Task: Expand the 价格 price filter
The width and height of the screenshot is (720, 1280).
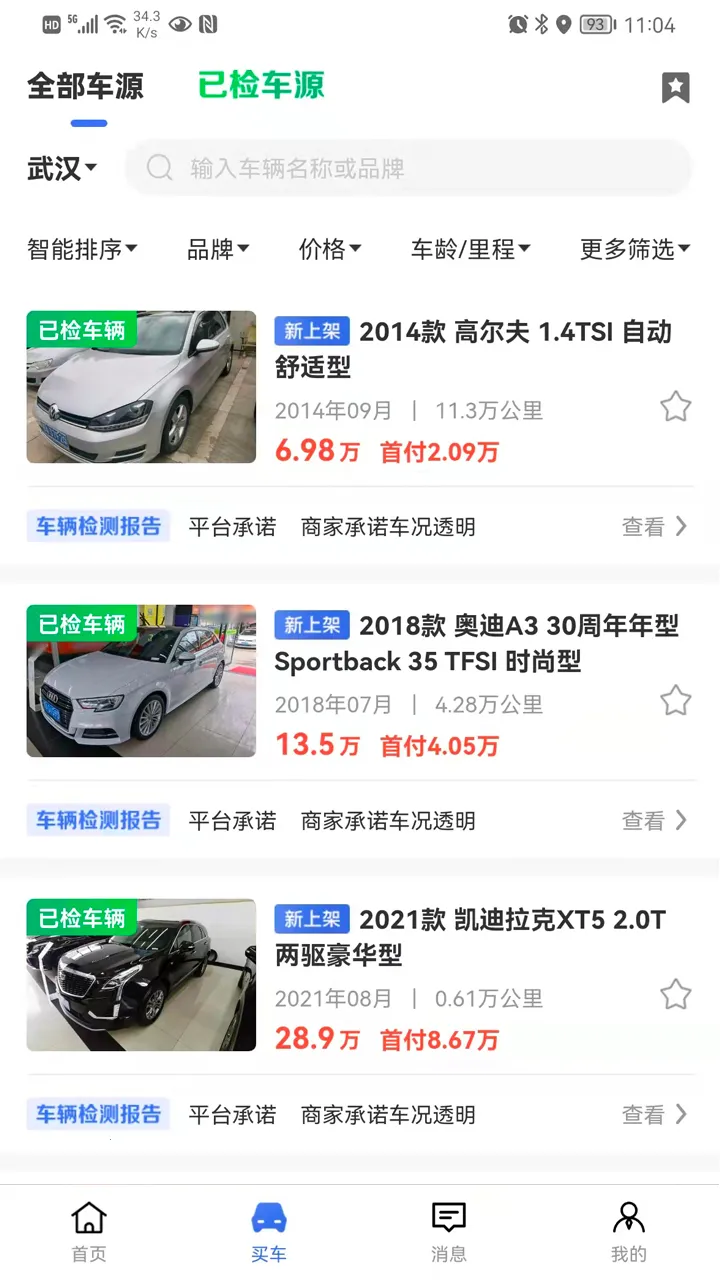Action: click(331, 250)
